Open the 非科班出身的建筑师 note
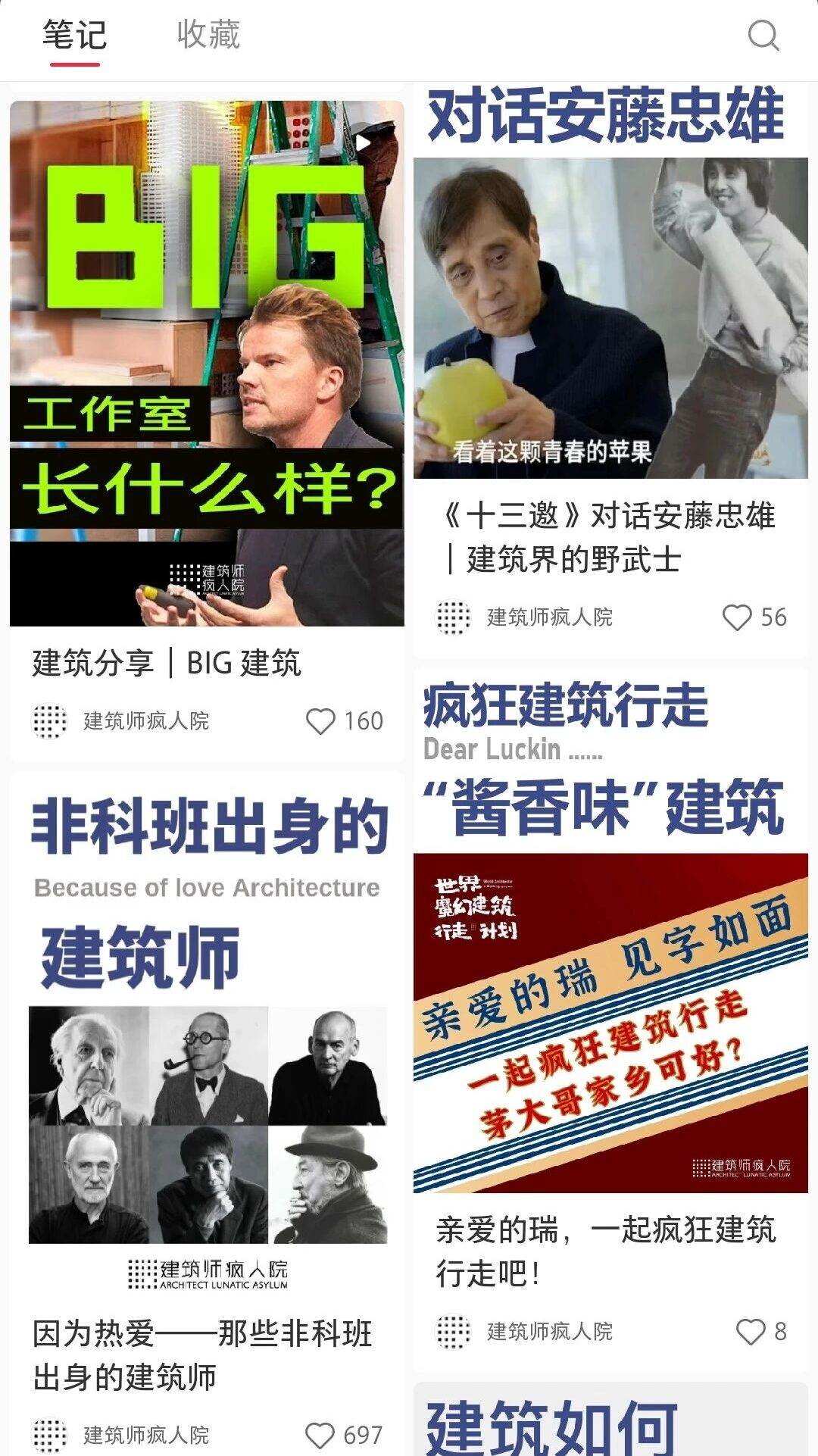This screenshot has height=1456, width=818. pyautogui.click(x=207, y=1045)
